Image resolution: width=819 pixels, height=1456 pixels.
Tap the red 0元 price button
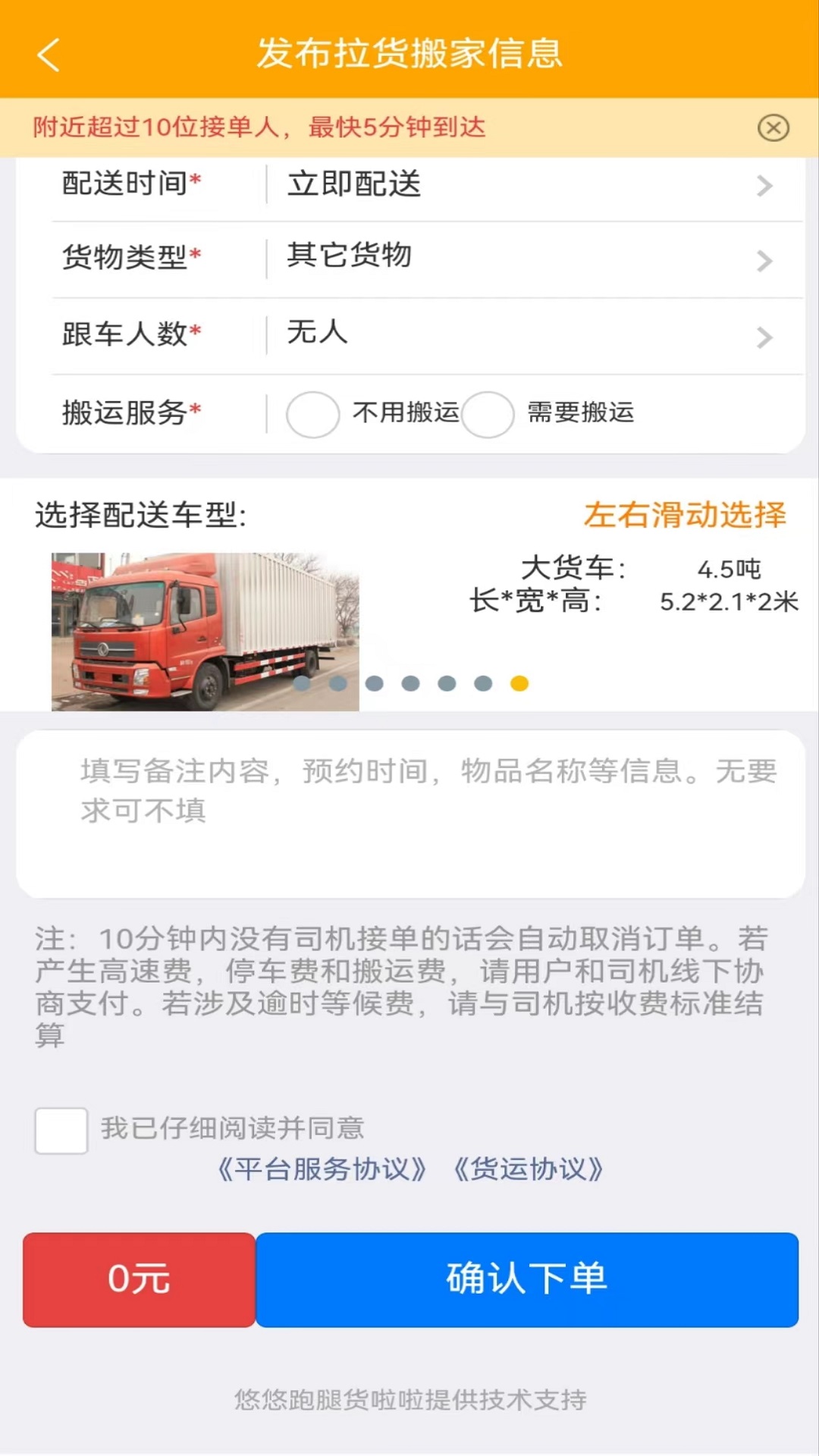tap(138, 1279)
